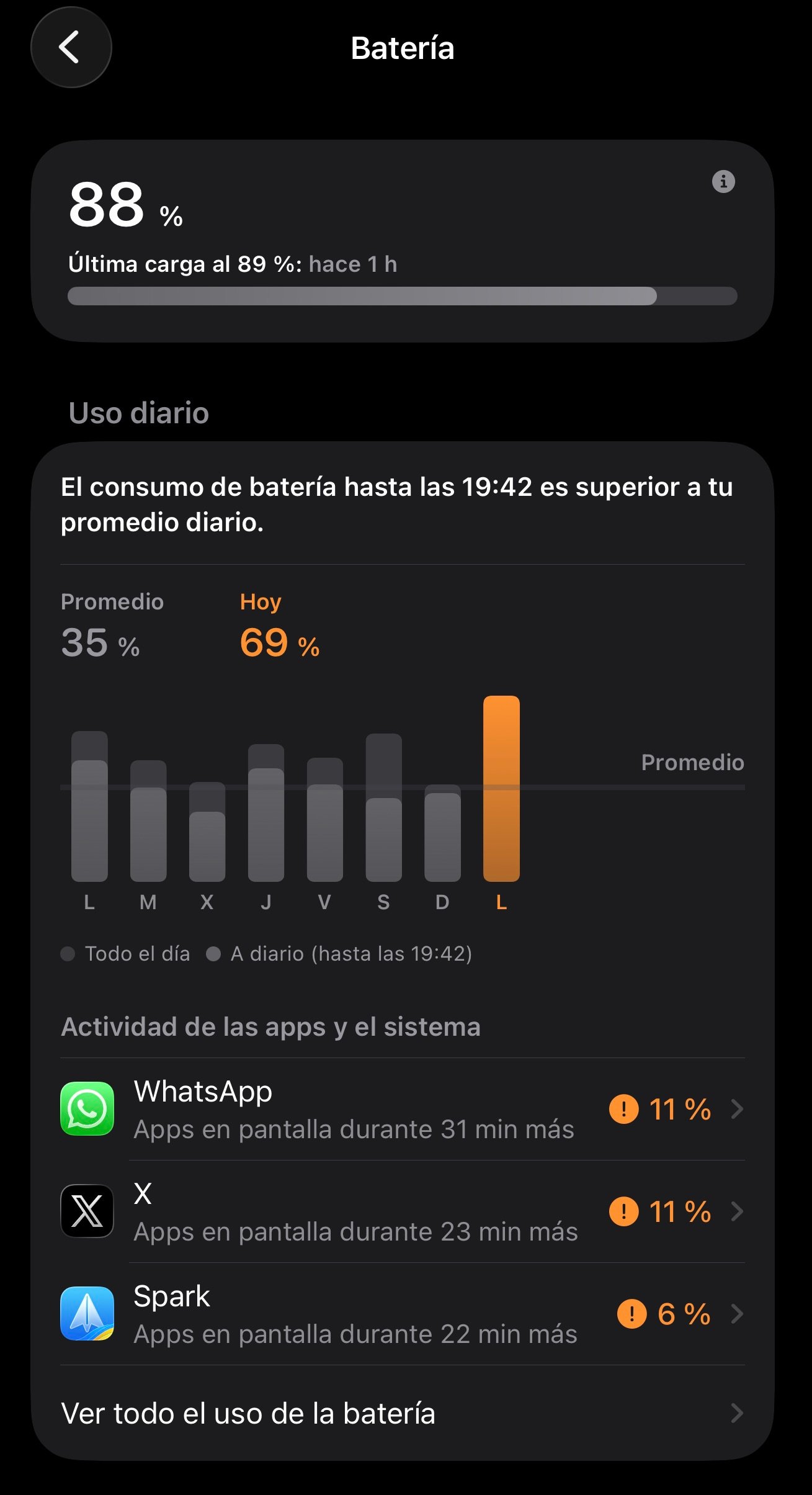Open the battery info icon
The width and height of the screenshot is (812, 1495).
(723, 182)
